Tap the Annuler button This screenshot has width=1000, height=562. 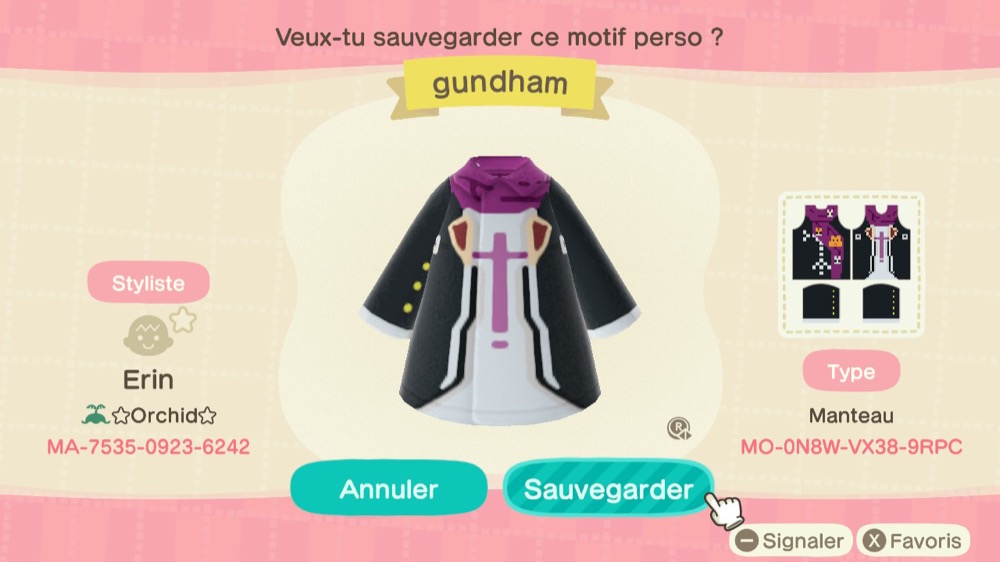click(389, 489)
